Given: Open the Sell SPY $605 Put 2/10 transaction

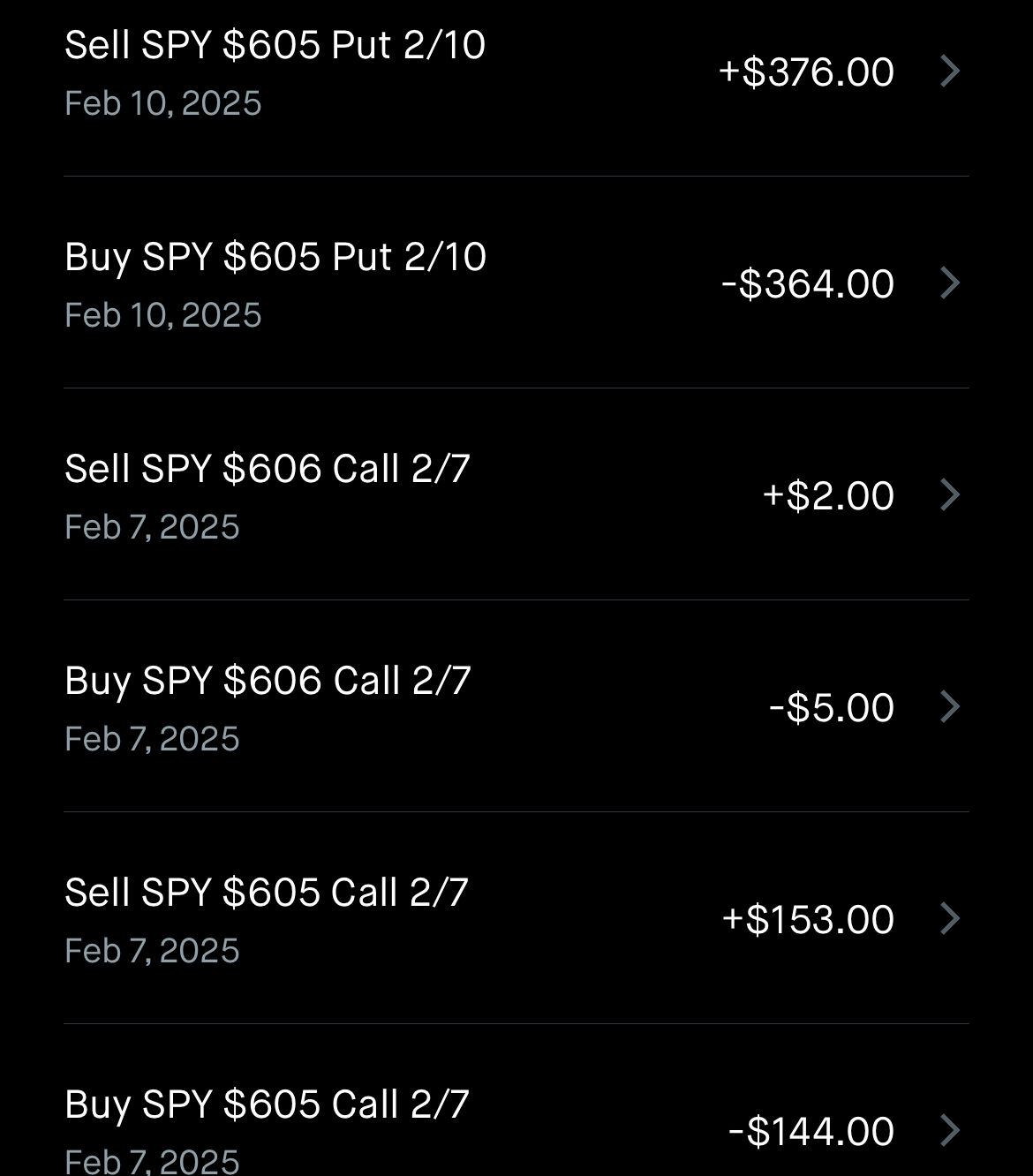Looking at the screenshot, I should click(x=516, y=72).
